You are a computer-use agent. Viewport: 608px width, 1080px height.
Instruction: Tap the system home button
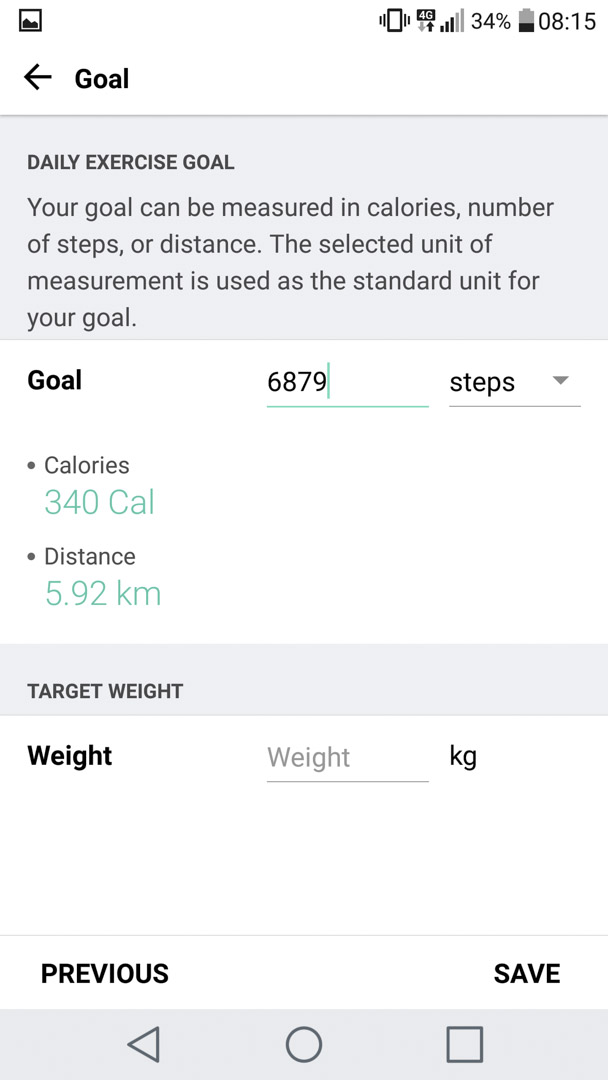(x=304, y=1044)
